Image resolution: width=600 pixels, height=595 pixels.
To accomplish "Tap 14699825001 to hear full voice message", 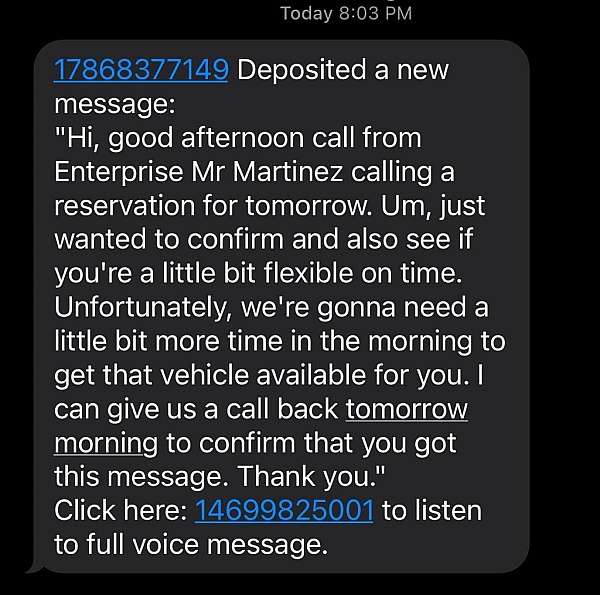I will tap(283, 511).
